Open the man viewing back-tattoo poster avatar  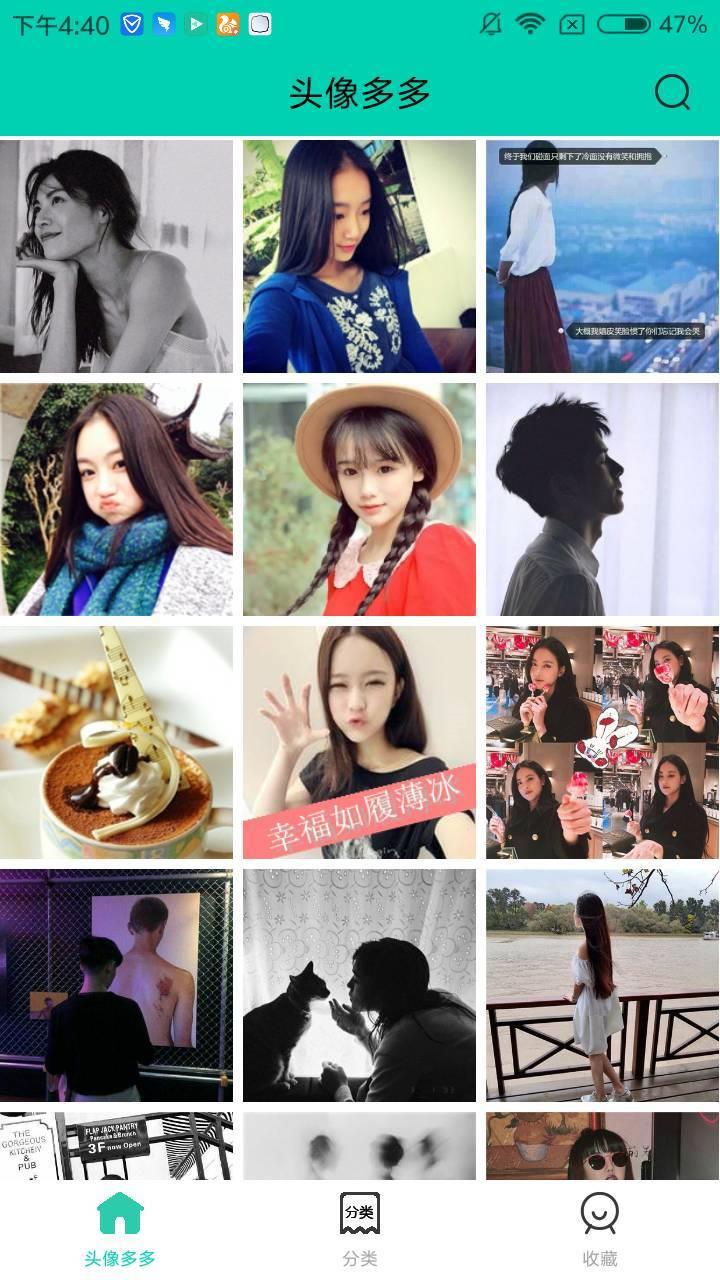click(116, 985)
